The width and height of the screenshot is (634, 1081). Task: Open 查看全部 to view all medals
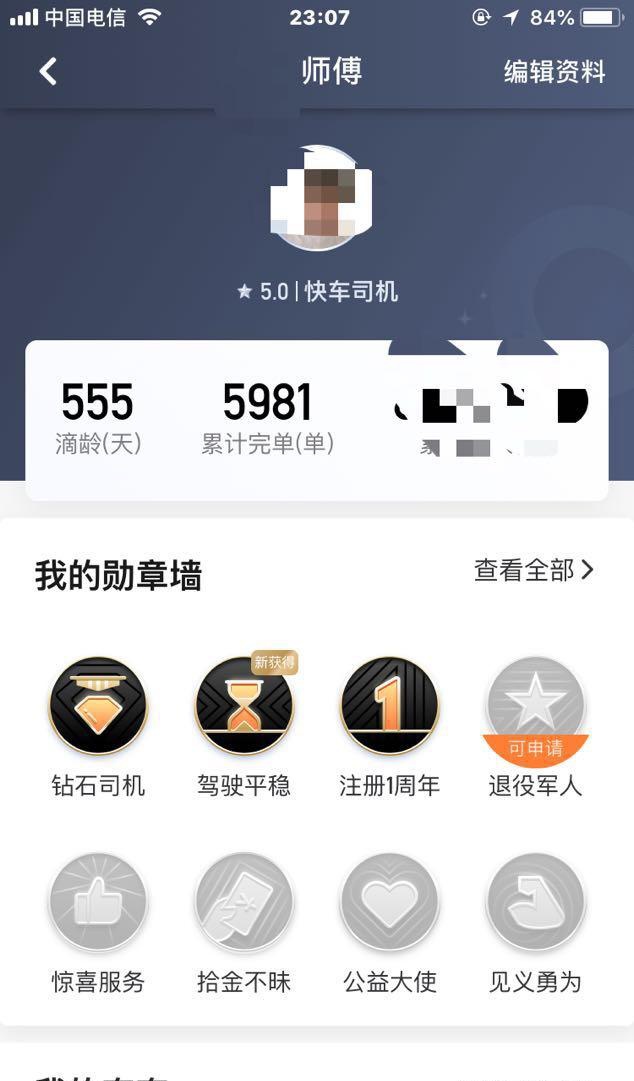(534, 570)
